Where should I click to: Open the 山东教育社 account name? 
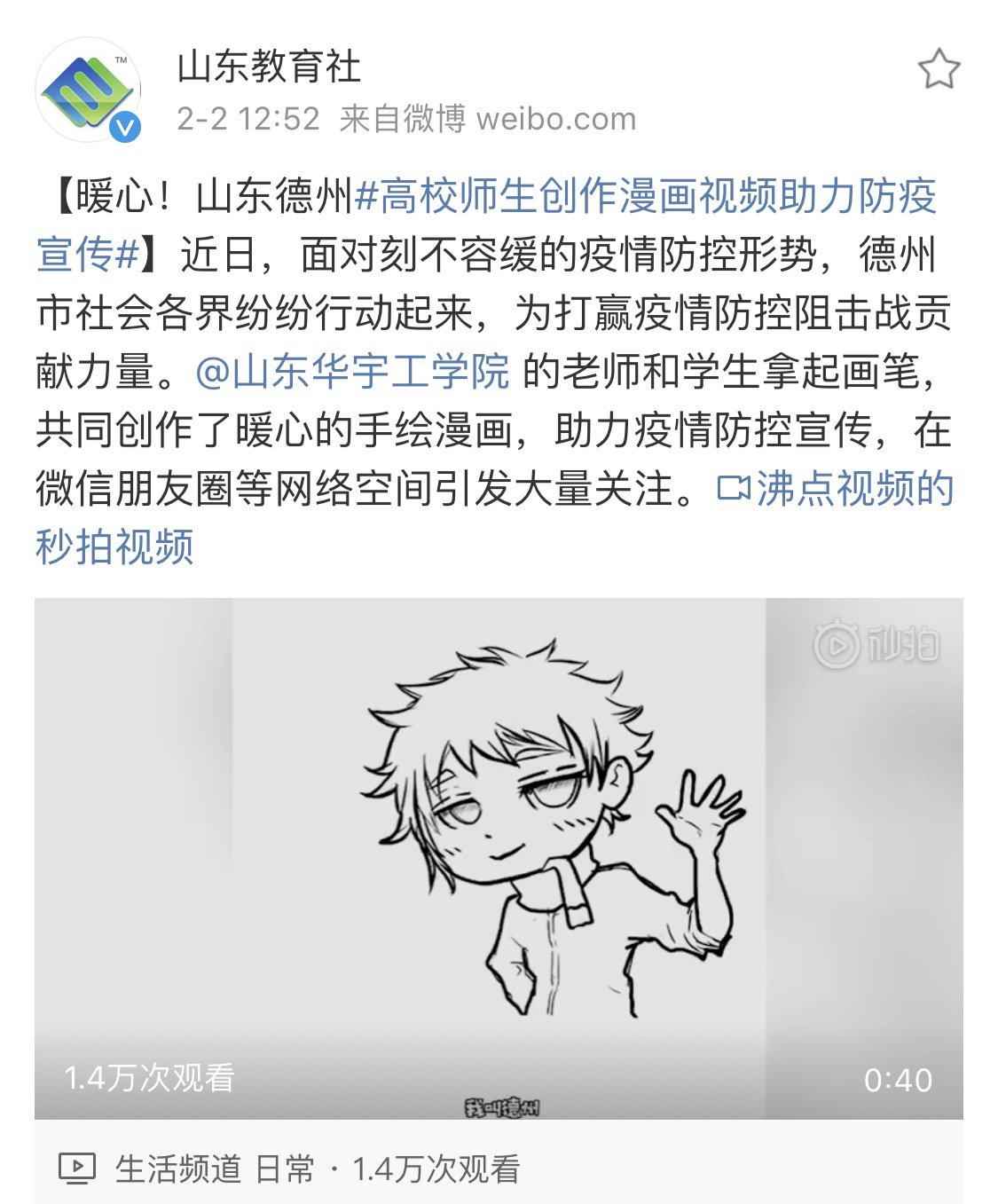coord(269,67)
